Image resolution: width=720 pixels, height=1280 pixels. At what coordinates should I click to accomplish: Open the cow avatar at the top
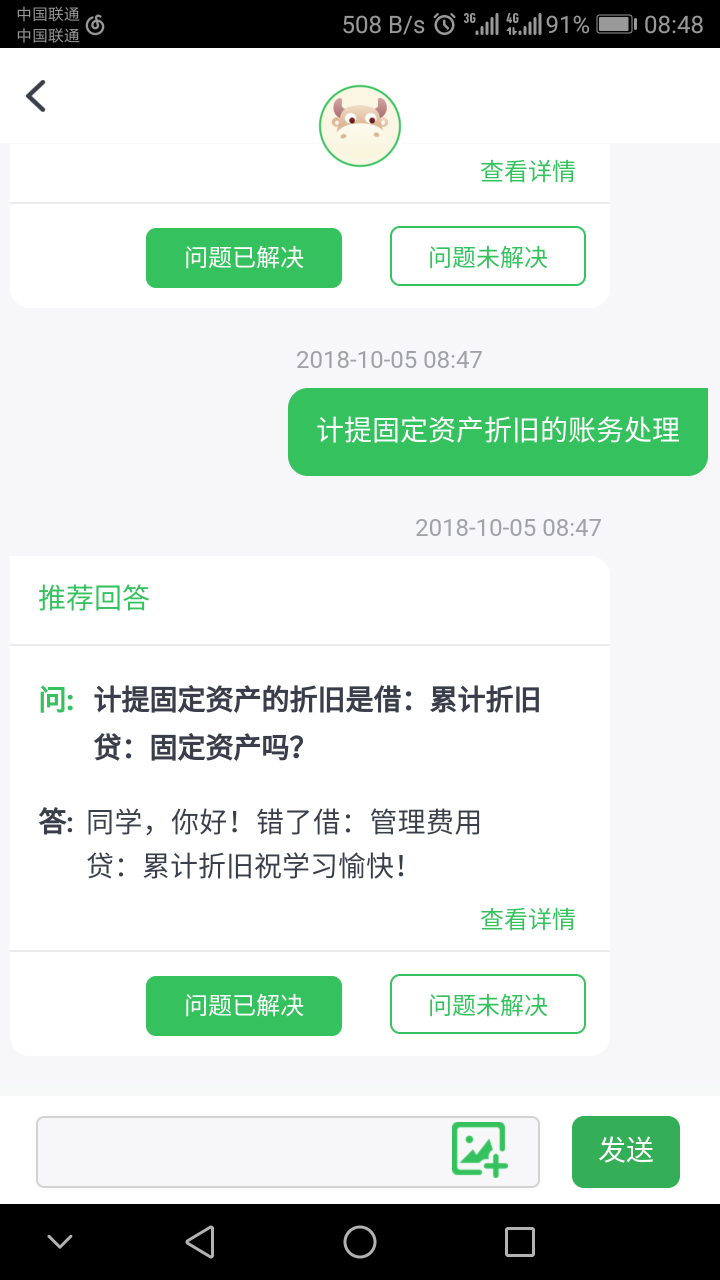(360, 124)
